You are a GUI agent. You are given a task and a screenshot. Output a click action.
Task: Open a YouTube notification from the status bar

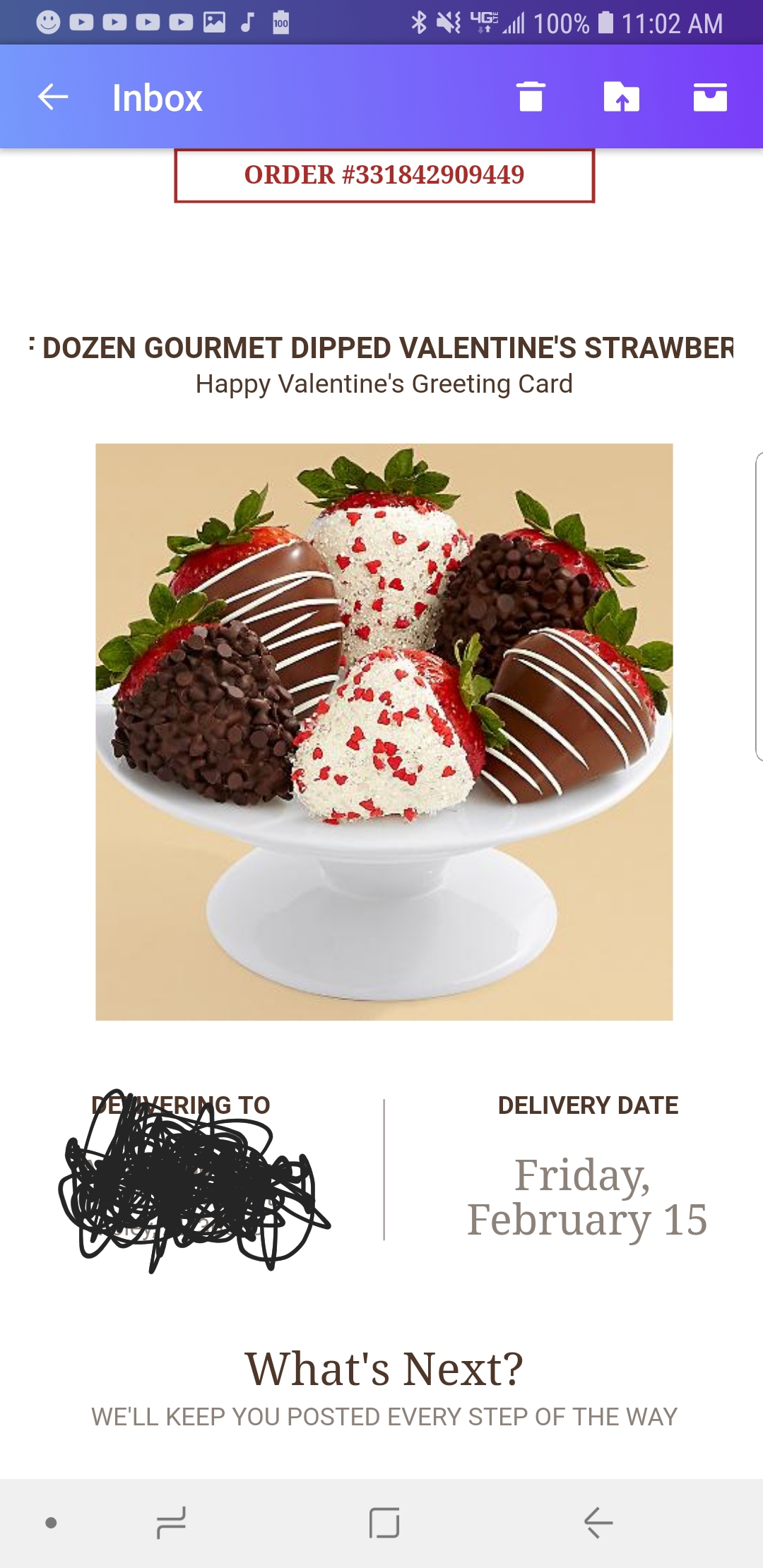tap(83, 23)
